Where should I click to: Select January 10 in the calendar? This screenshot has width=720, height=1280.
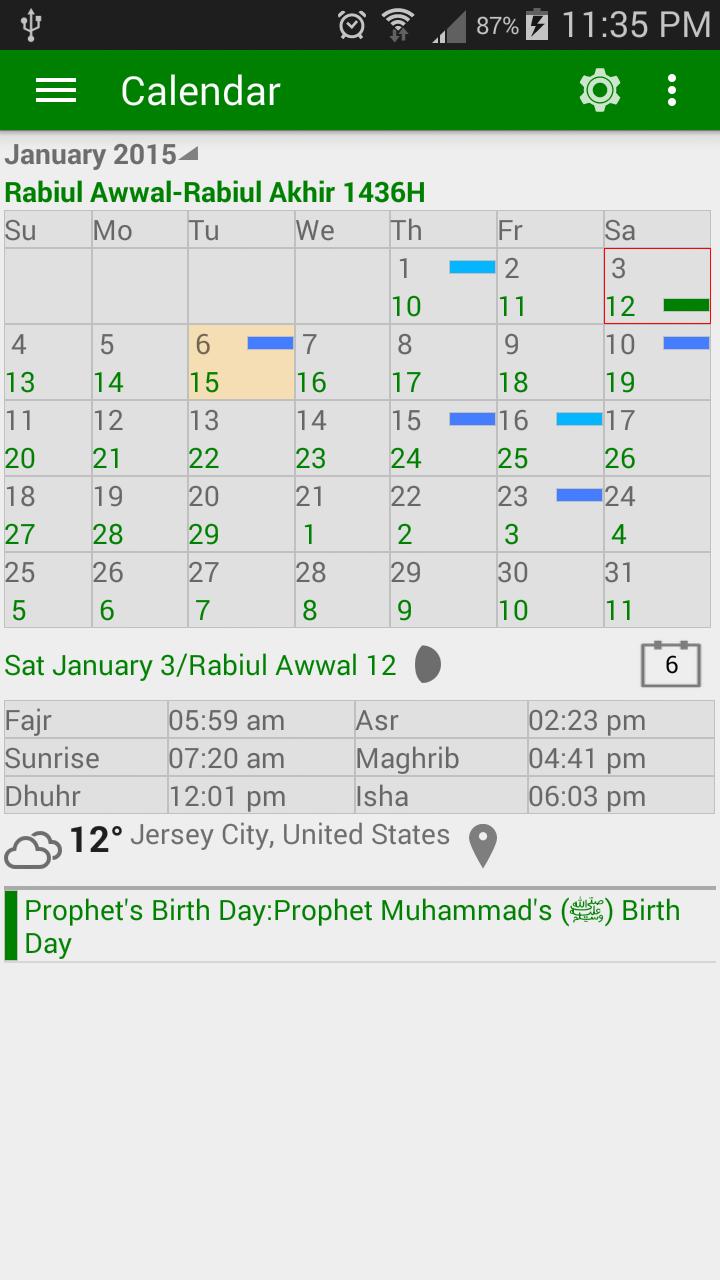tap(657, 362)
